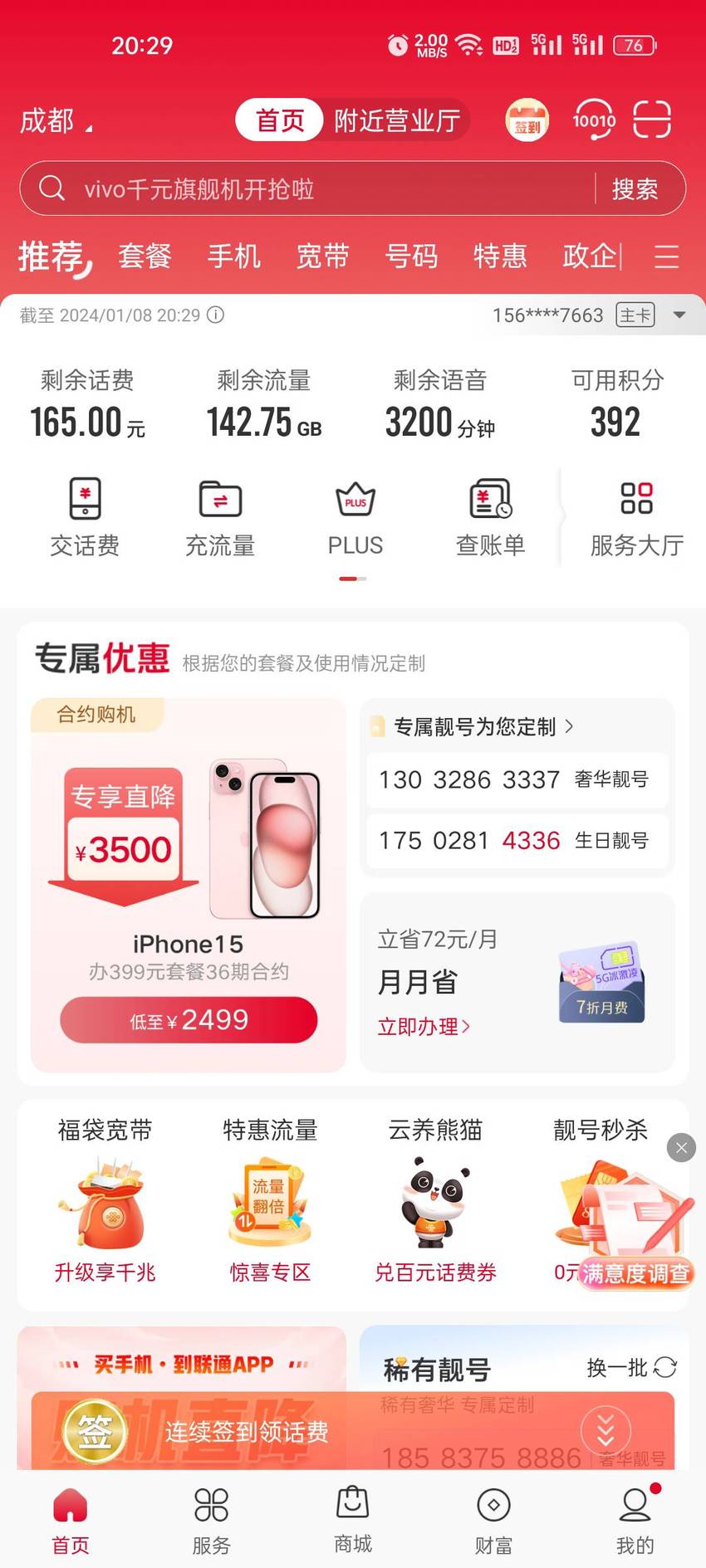Open the 签到 check-in calendar icon

[x=527, y=120]
